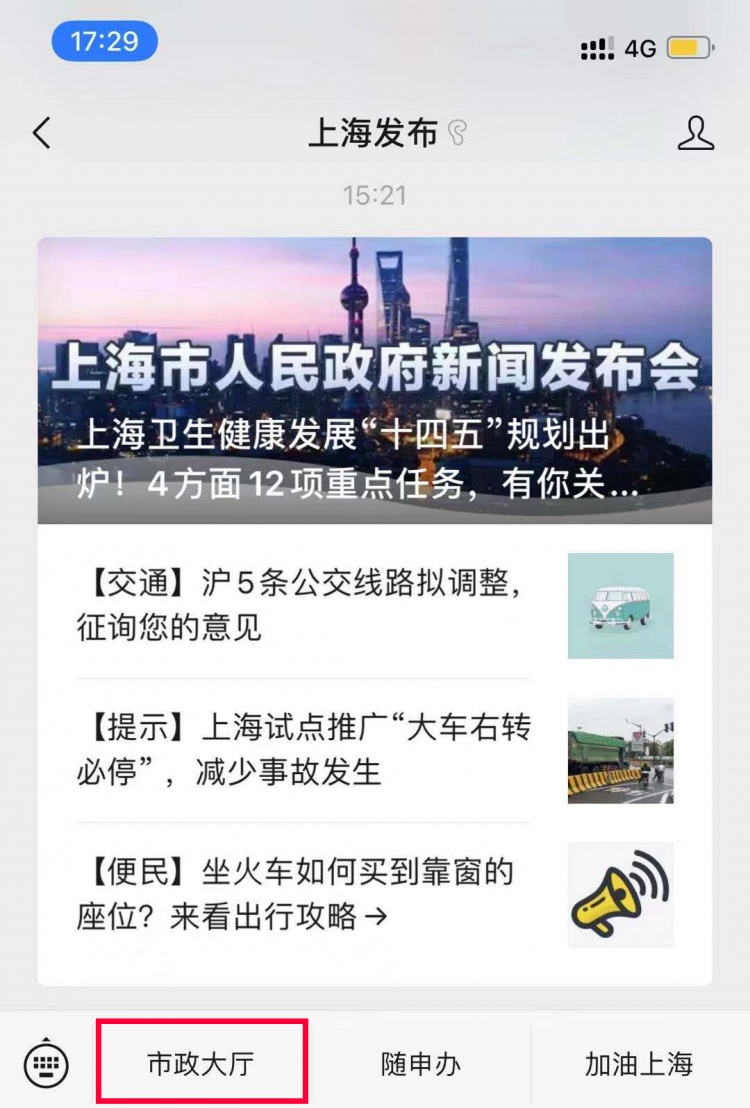Image resolution: width=750 pixels, height=1108 pixels.
Task: Select the 随申办 menu
Action: pyautogui.click(x=421, y=1064)
